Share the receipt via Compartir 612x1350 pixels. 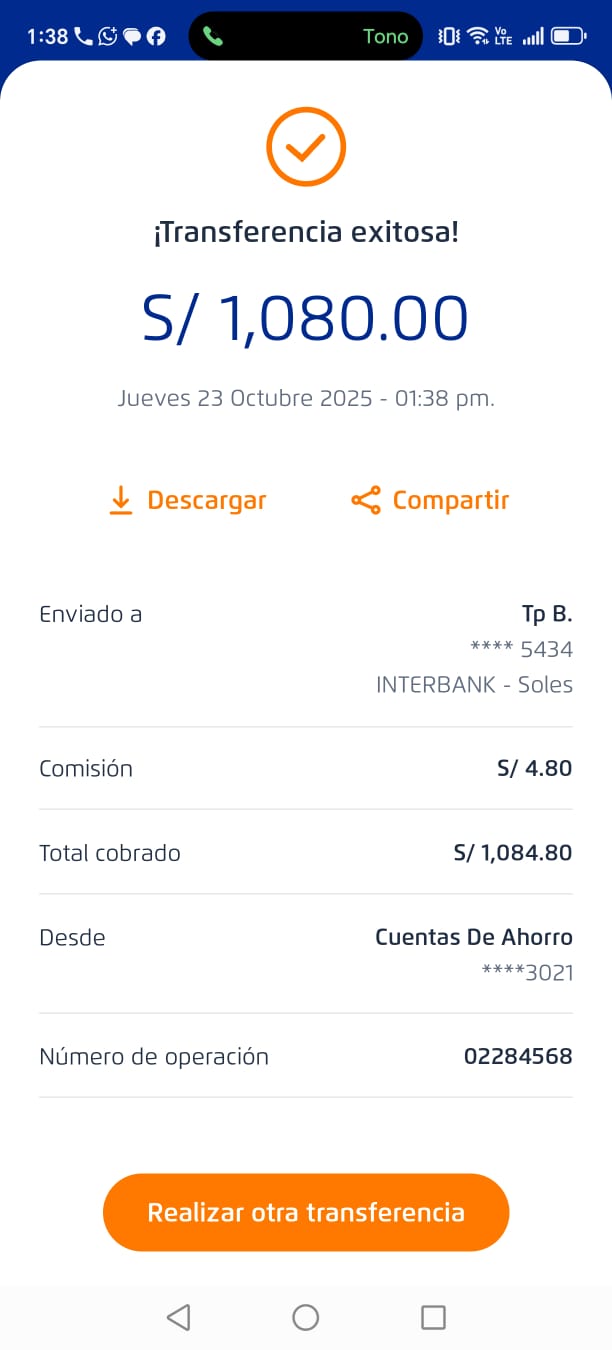pos(431,500)
